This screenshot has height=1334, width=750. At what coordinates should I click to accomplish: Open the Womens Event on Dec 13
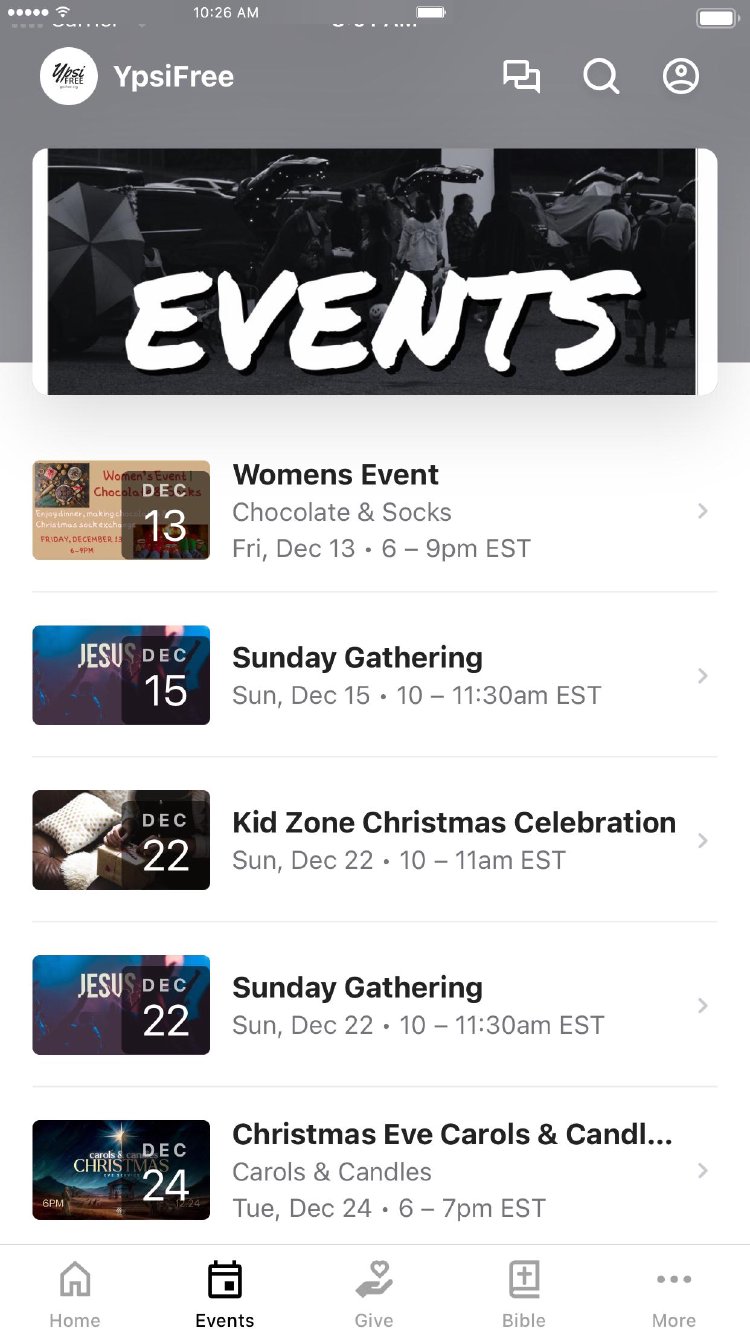(374, 511)
